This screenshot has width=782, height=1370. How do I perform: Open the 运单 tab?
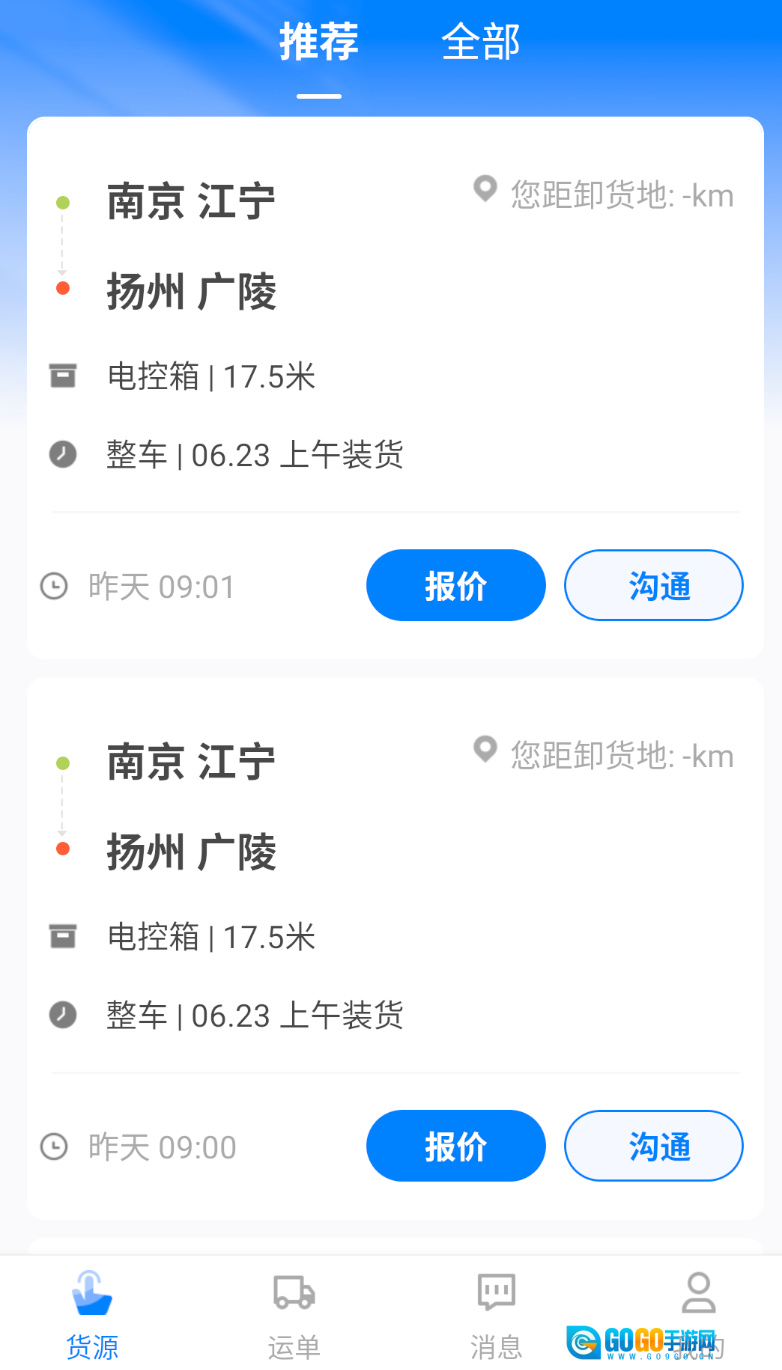point(294,1314)
